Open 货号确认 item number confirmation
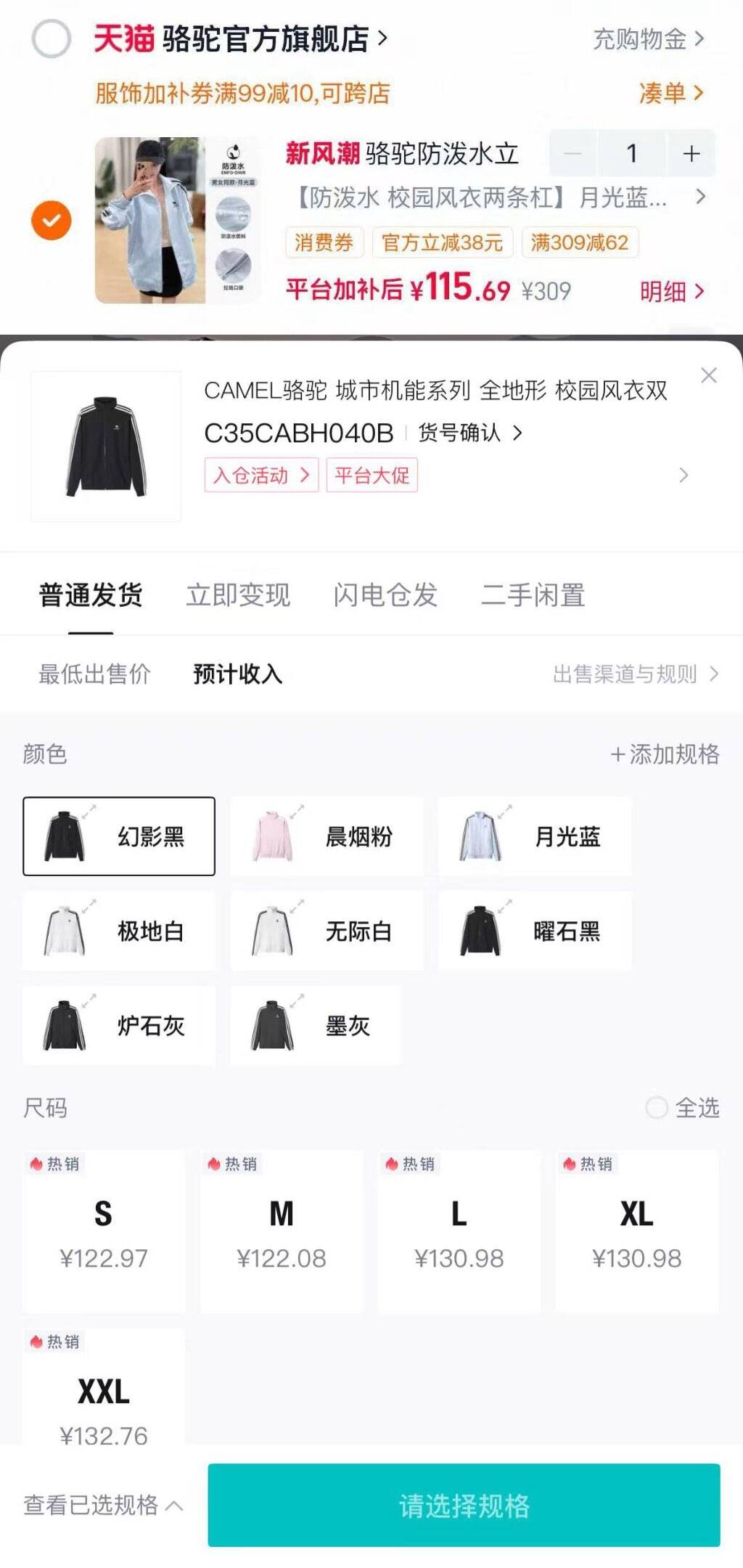The height and width of the screenshot is (1568, 743). coord(470,433)
